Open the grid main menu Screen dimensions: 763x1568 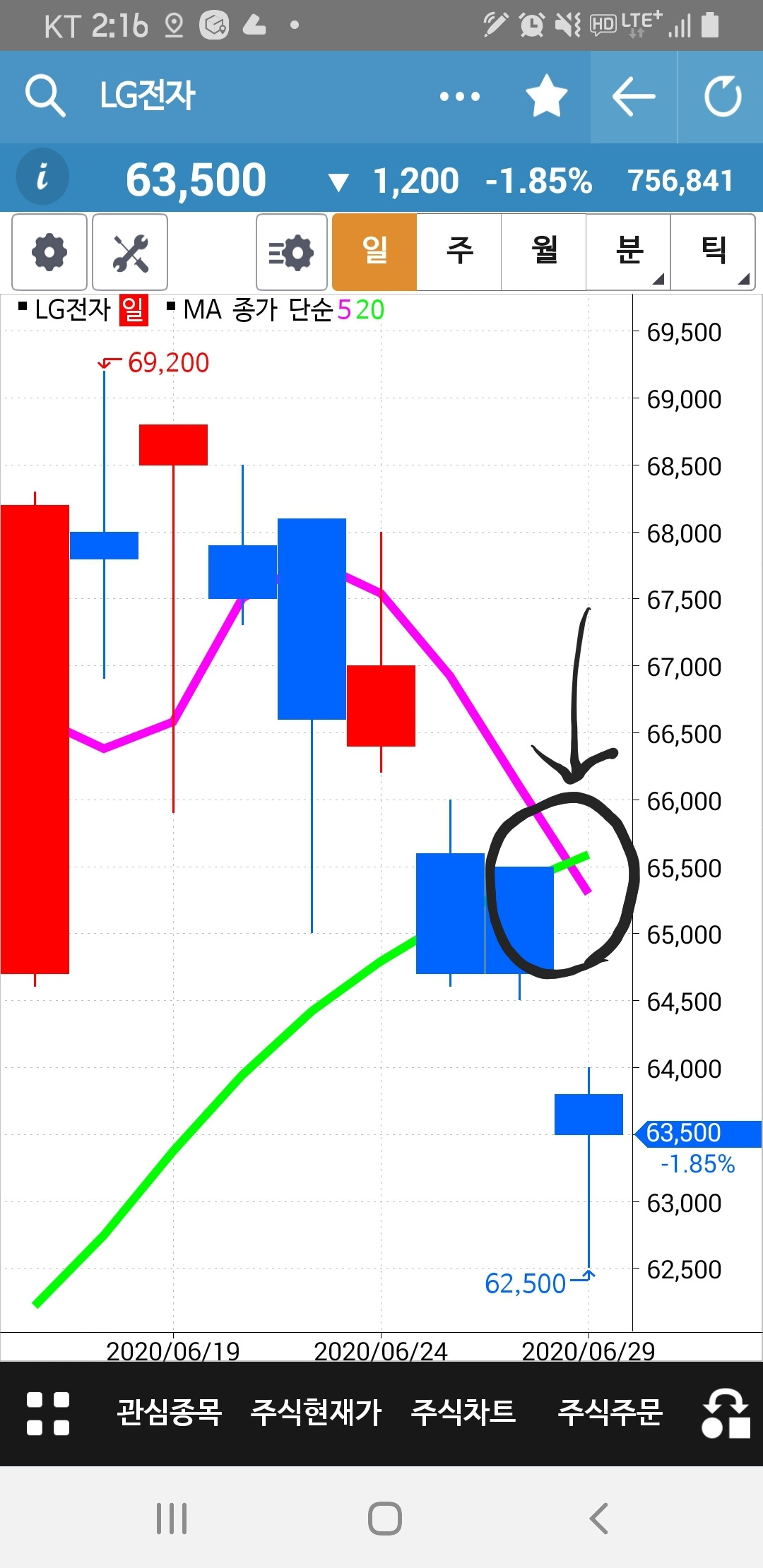coord(48,1413)
